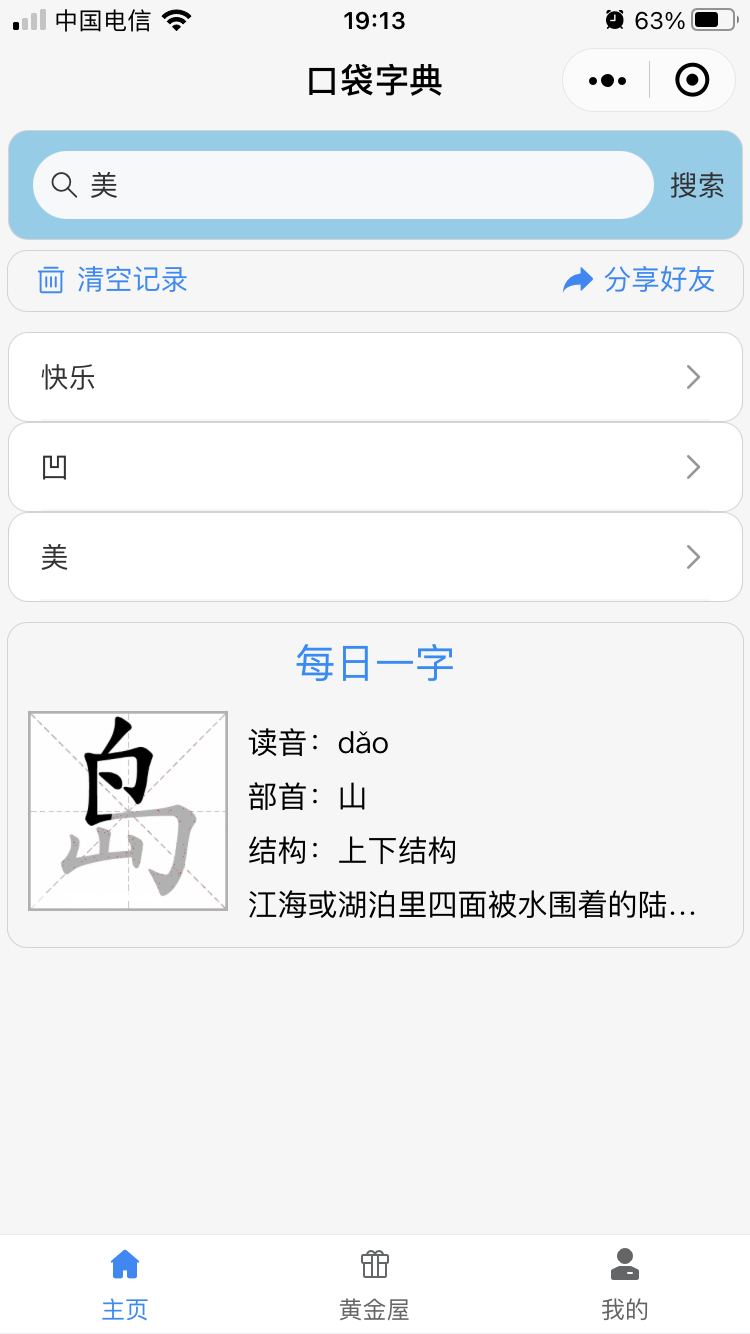
Task: Open the 快乐 history entry
Action: point(375,377)
